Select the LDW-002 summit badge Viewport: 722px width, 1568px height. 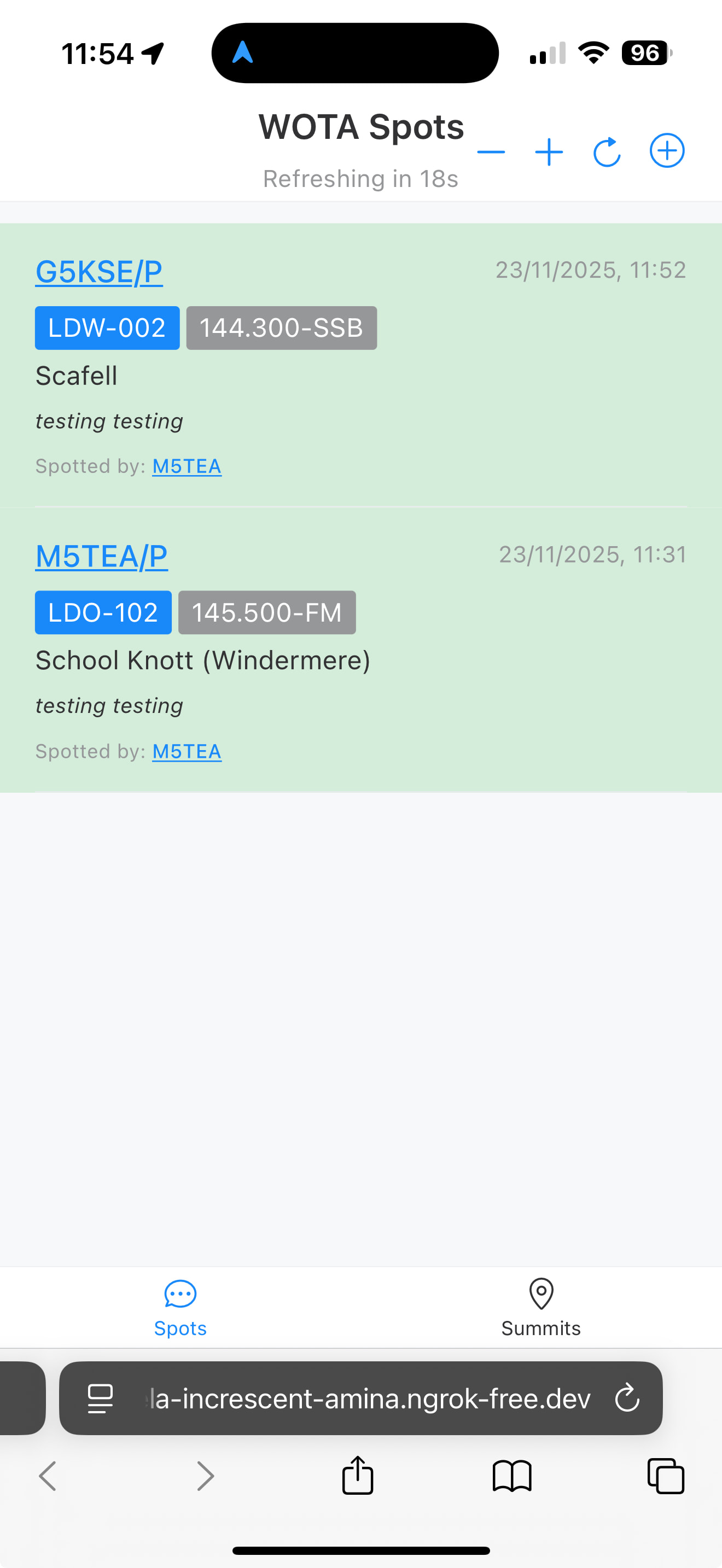pyautogui.click(x=107, y=328)
